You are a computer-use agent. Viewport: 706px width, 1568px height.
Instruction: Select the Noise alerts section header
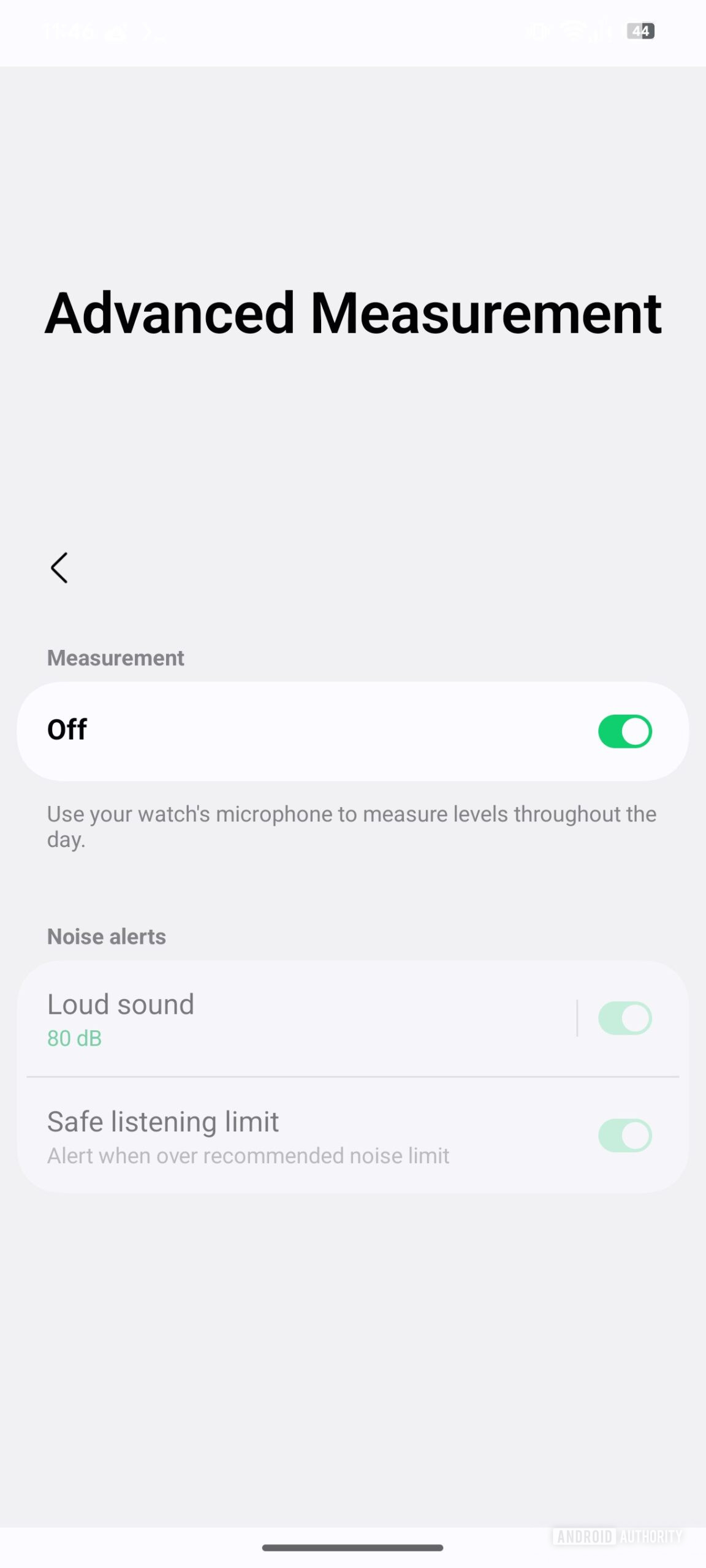click(x=105, y=936)
